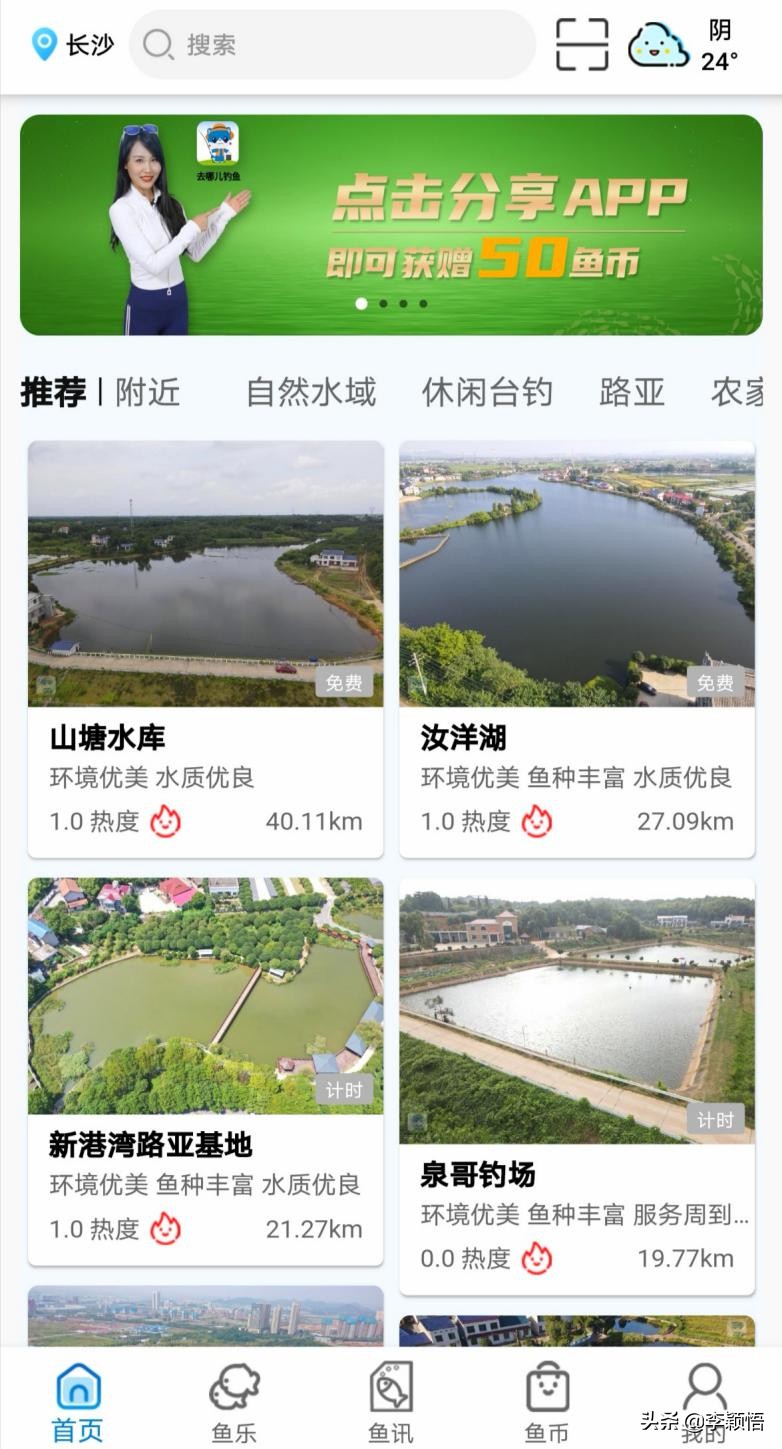The height and width of the screenshot is (1449, 782).
Task: Open the 路亚 category tab
Action: (632, 392)
